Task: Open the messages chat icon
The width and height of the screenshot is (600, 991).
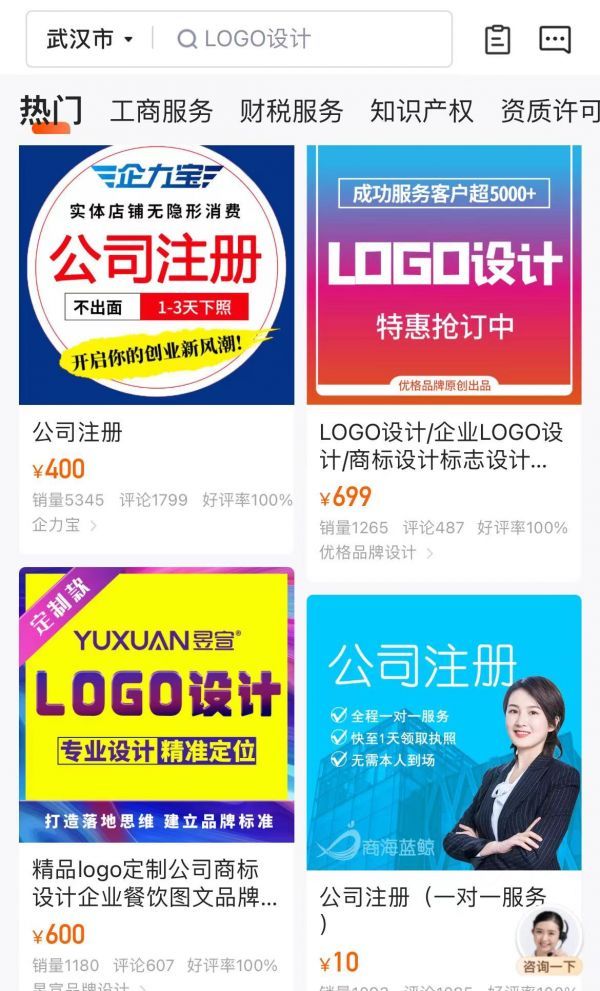Action: point(554,40)
